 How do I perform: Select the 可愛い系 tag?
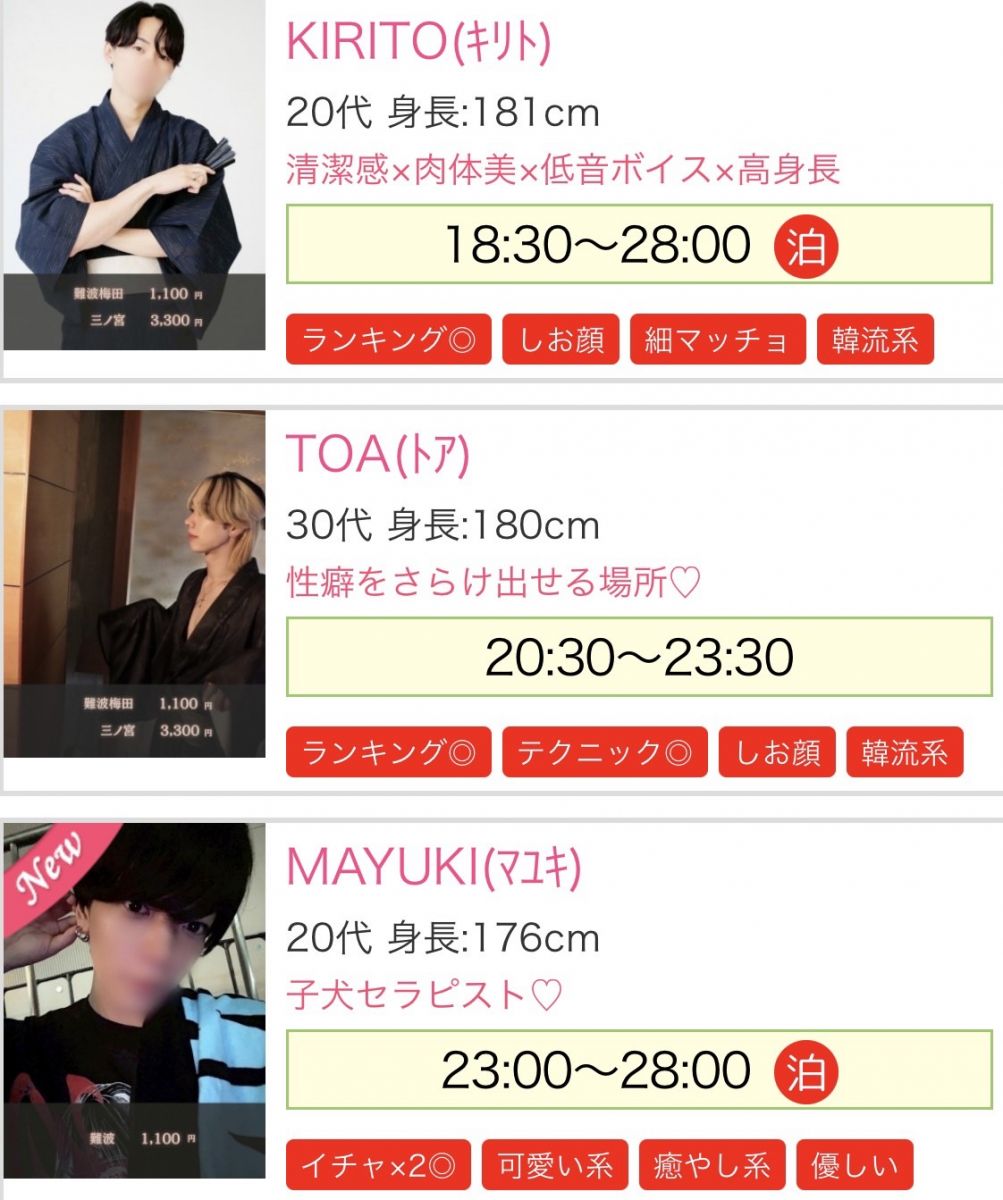(x=554, y=1165)
